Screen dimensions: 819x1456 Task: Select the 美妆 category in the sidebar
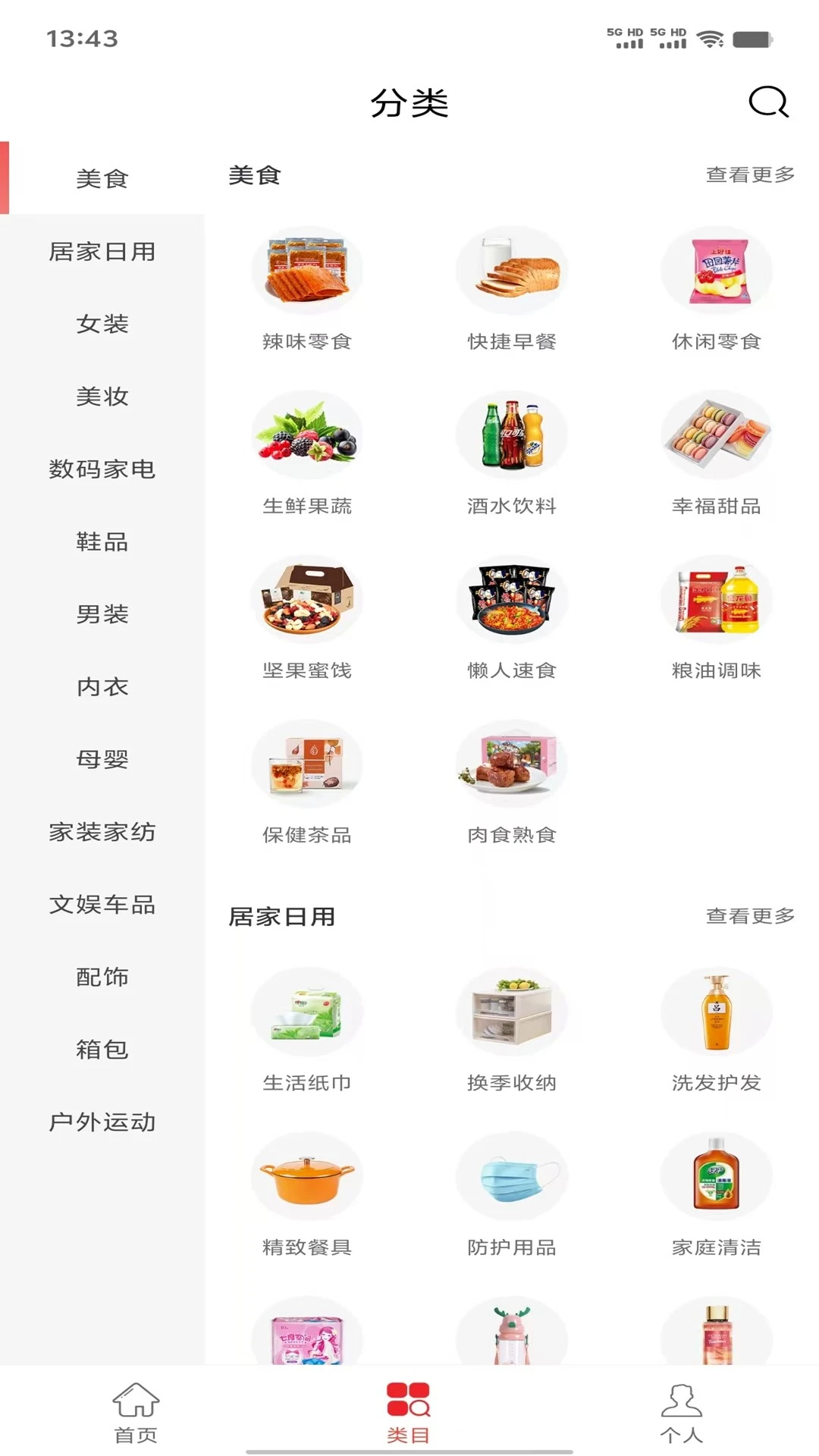tap(102, 397)
